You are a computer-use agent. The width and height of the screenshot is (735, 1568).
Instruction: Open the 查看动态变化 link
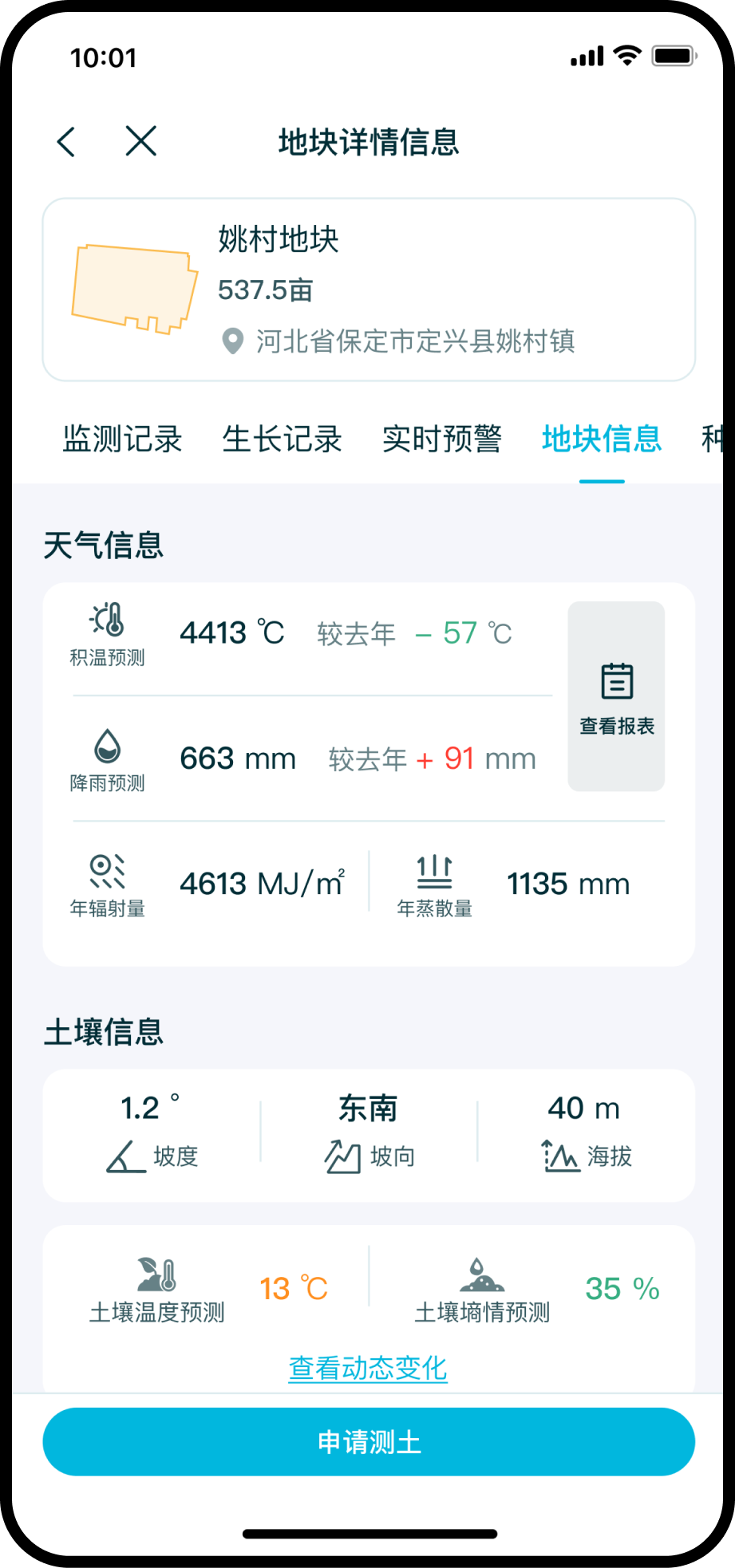point(368,1369)
